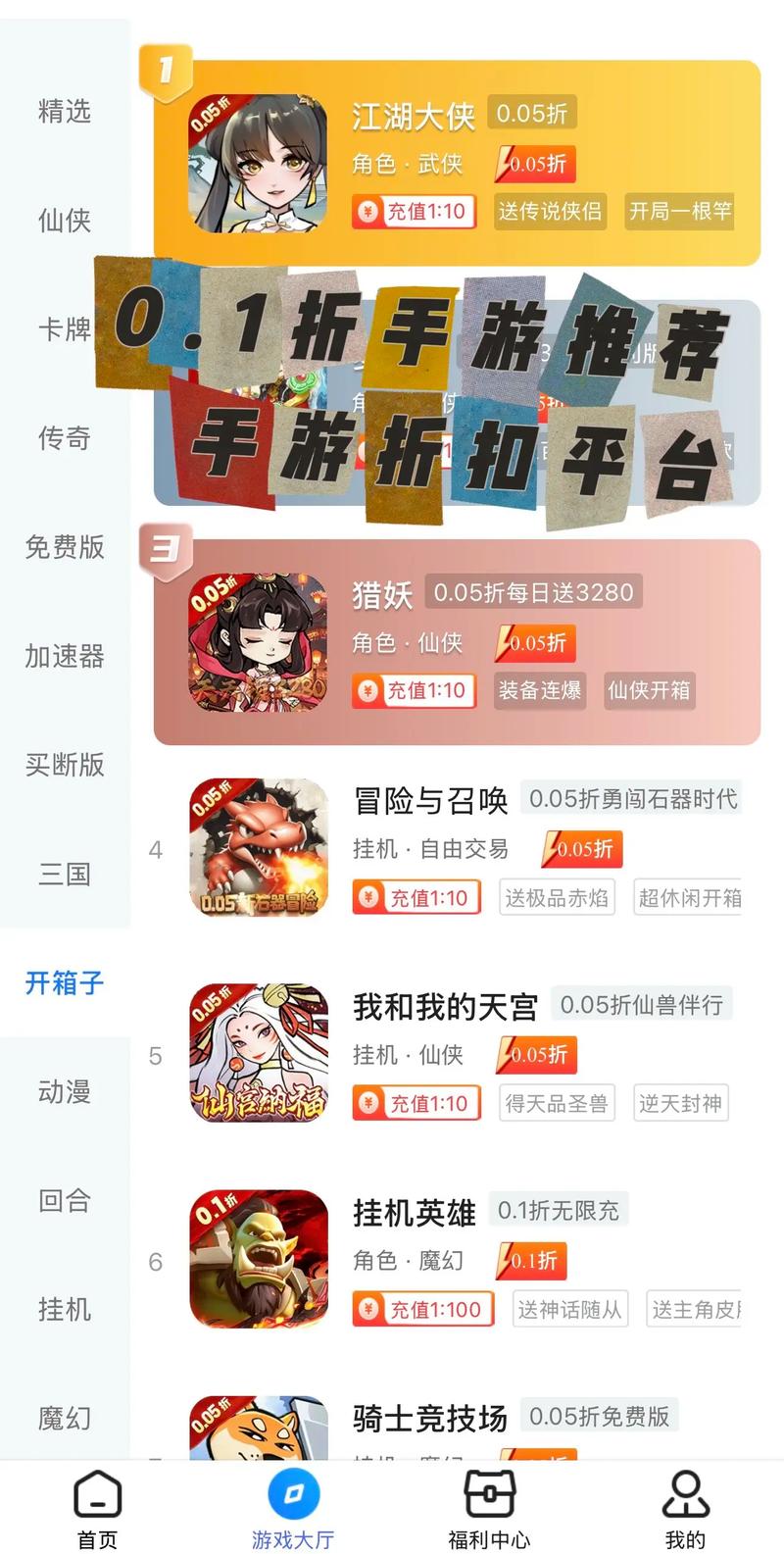Select the 冒险与召唤 dragon game icon

point(257,848)
